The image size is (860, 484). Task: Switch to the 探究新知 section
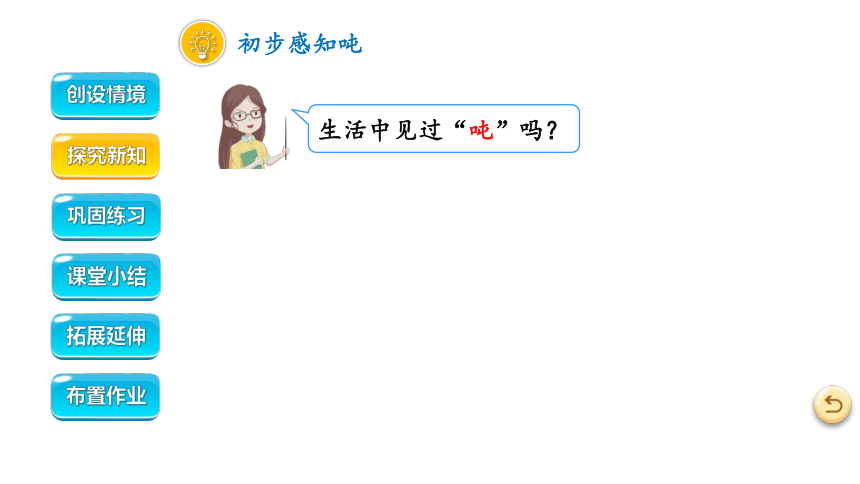click(105, 156)
